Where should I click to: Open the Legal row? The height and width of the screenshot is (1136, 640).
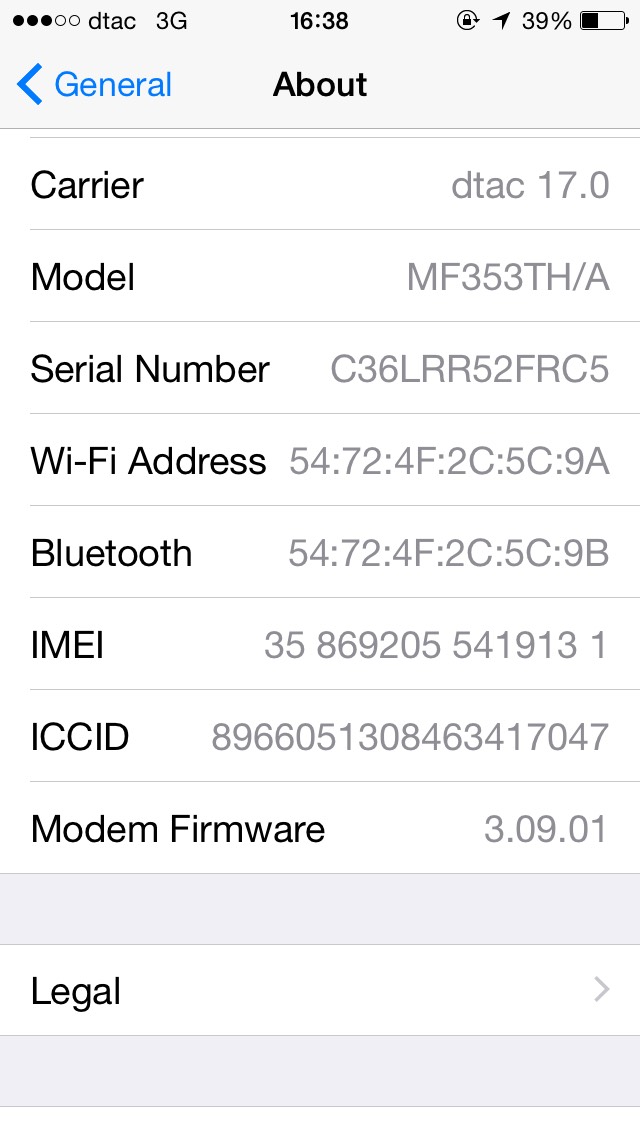coord(320,990)
